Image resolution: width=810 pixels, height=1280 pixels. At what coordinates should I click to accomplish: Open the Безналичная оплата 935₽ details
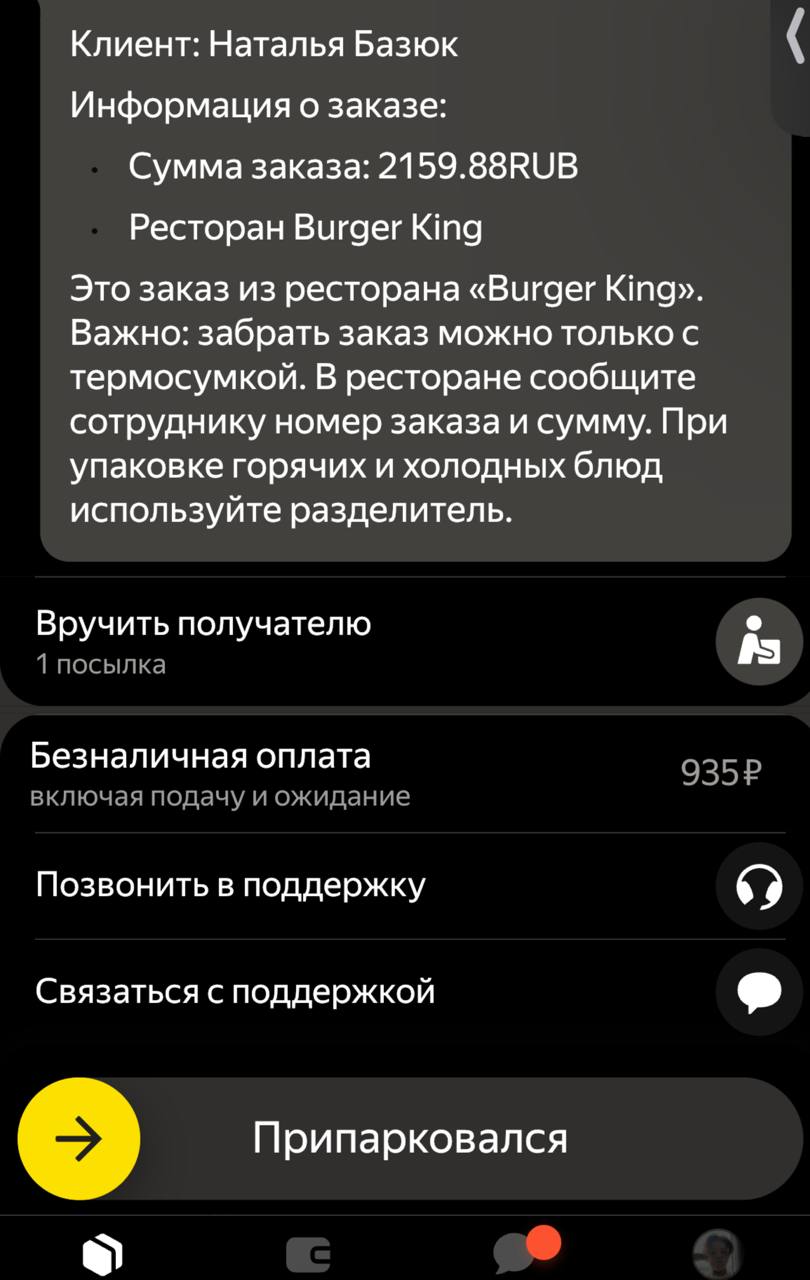[400, 773]
